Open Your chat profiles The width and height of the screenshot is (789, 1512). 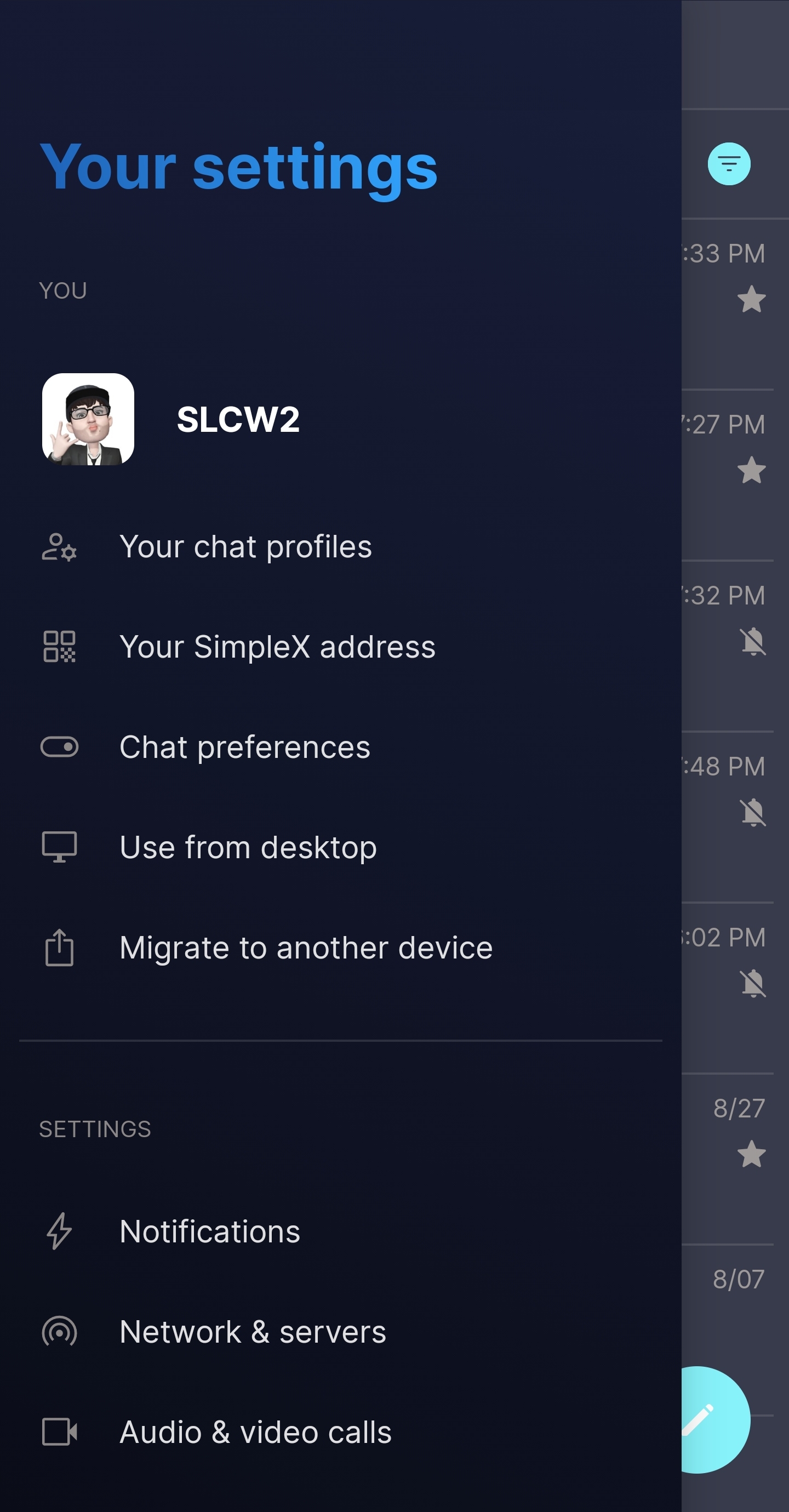click(x=245, y=547)
